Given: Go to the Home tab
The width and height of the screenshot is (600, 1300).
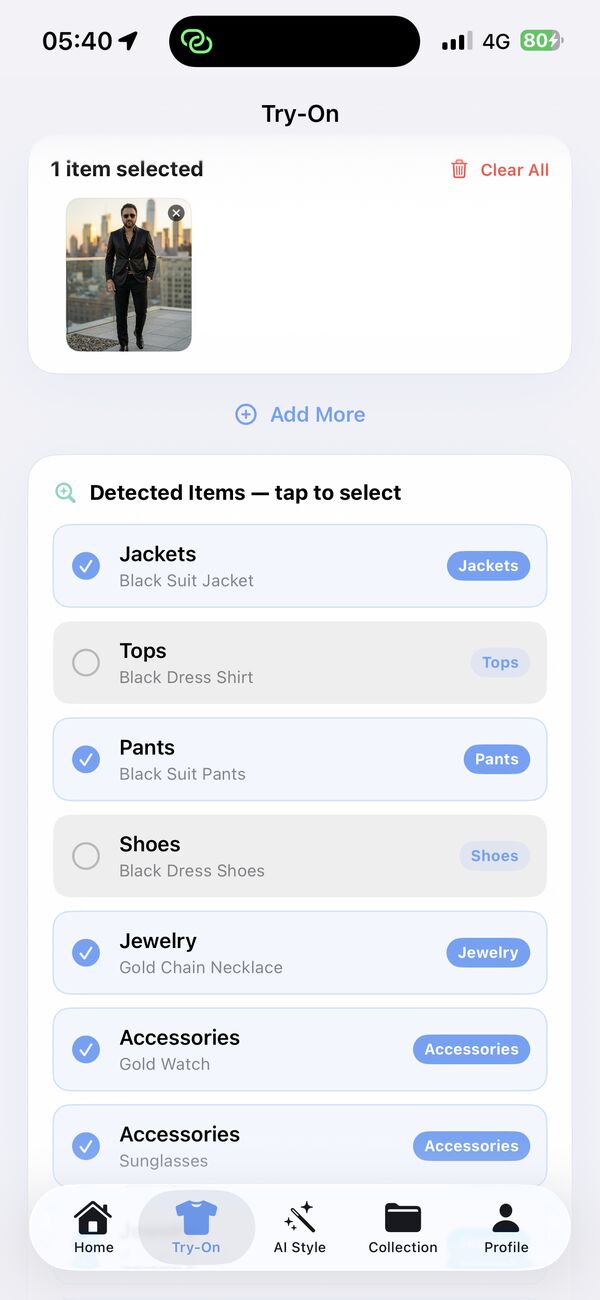Looking at the screenshot, I should tap(93, 1227).
